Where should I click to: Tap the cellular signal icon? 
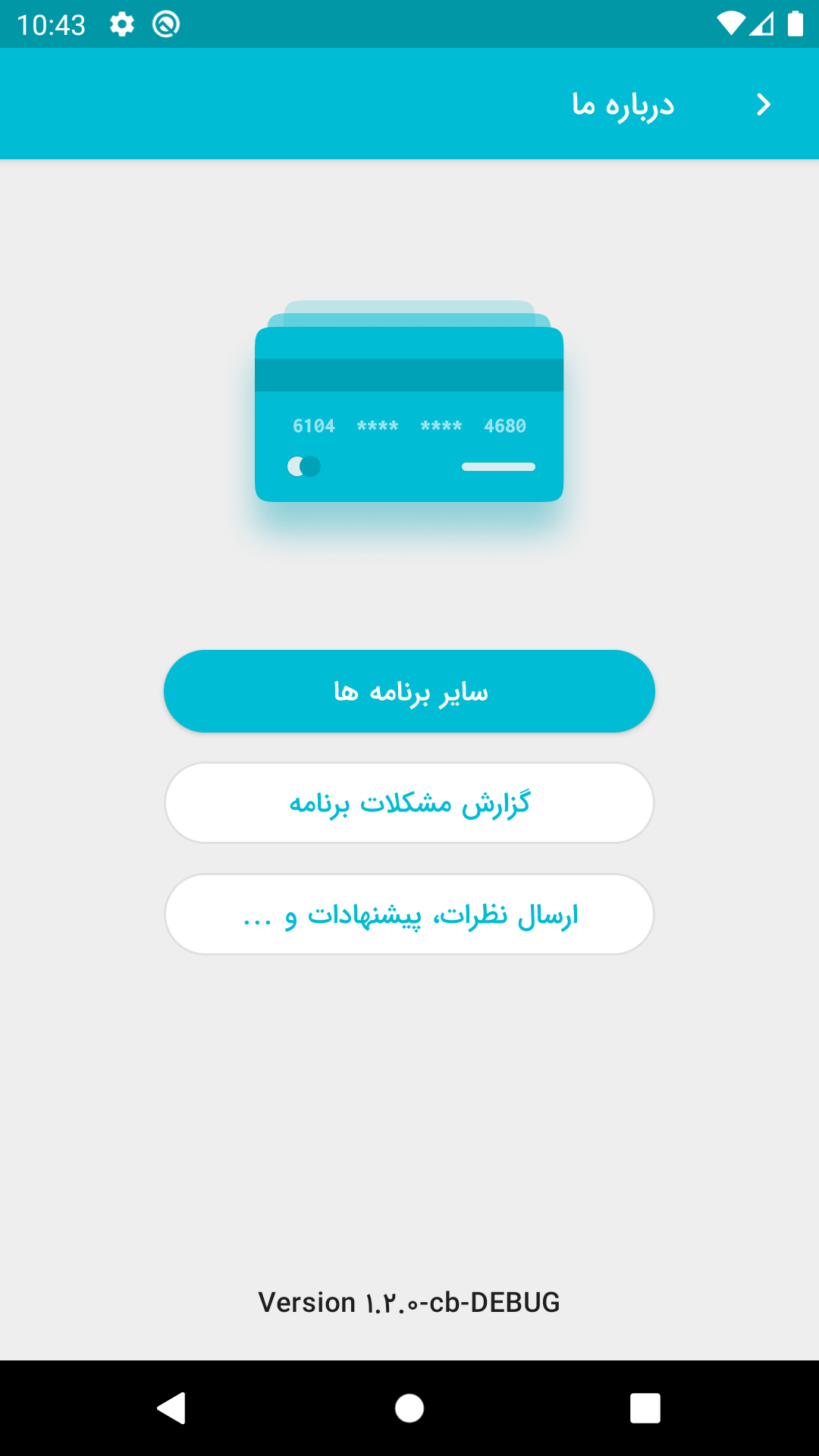coord(761,24)
